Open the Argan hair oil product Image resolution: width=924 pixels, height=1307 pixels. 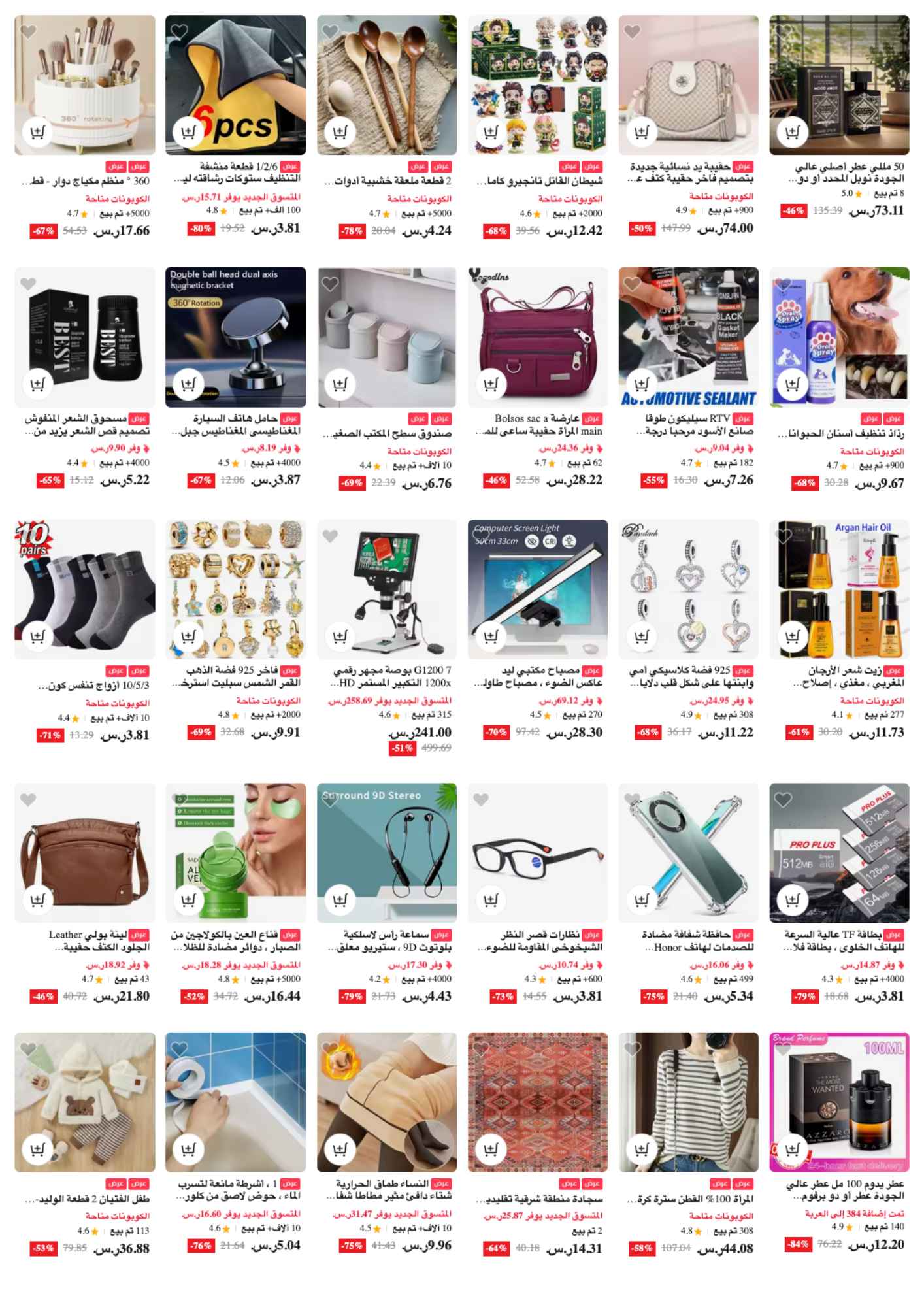[839, 588]
